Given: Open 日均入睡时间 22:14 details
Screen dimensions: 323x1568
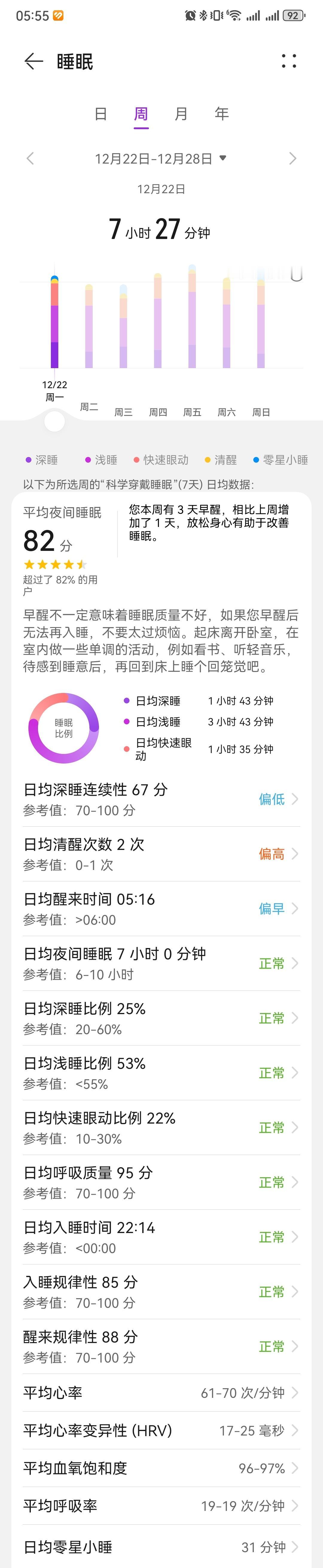Looking at the screenshot, I should point(161,1238).
